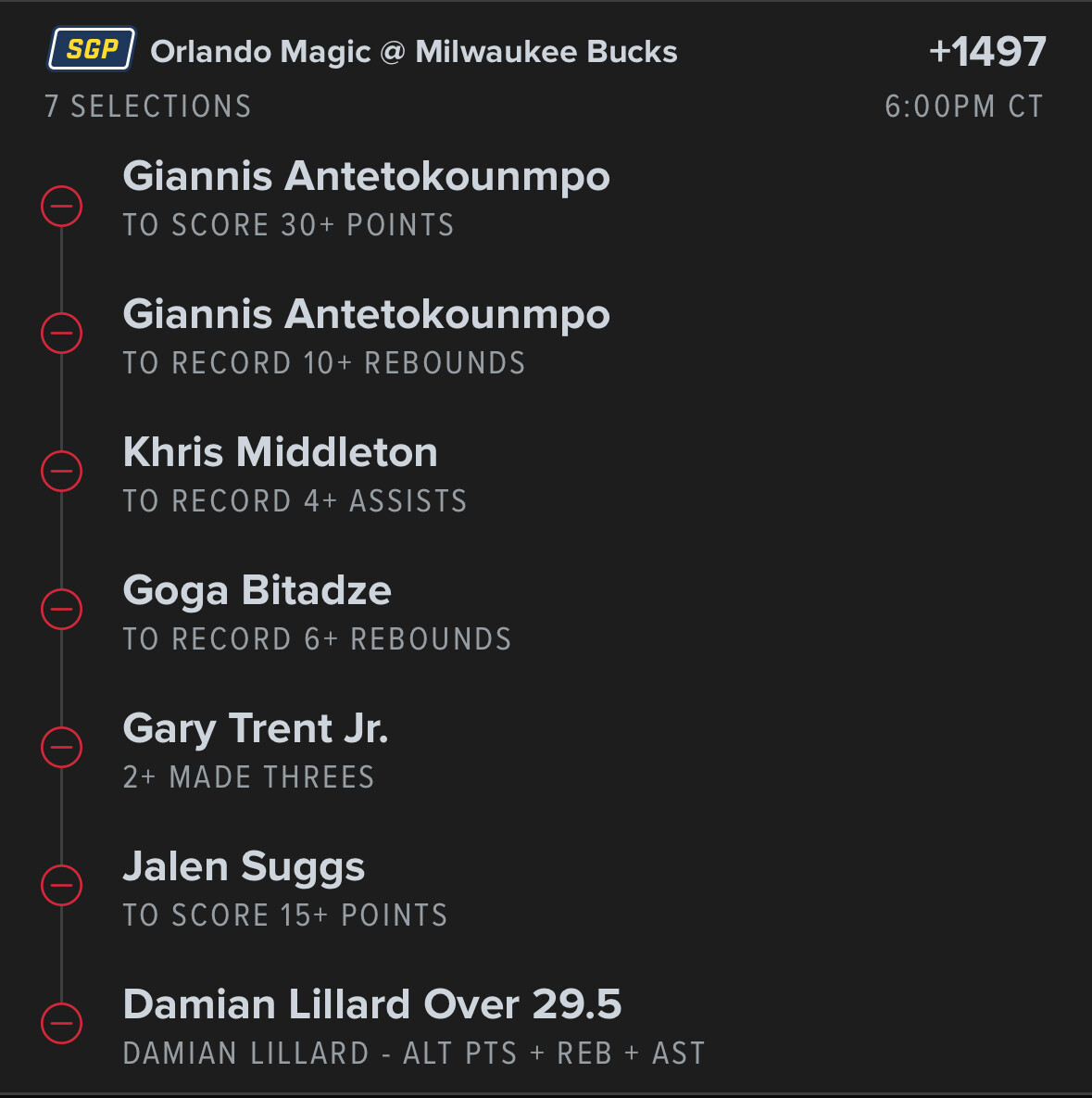Remove Jalen Suggs 15+ points selection
Screen dimensions: 1092x1098
62,885
